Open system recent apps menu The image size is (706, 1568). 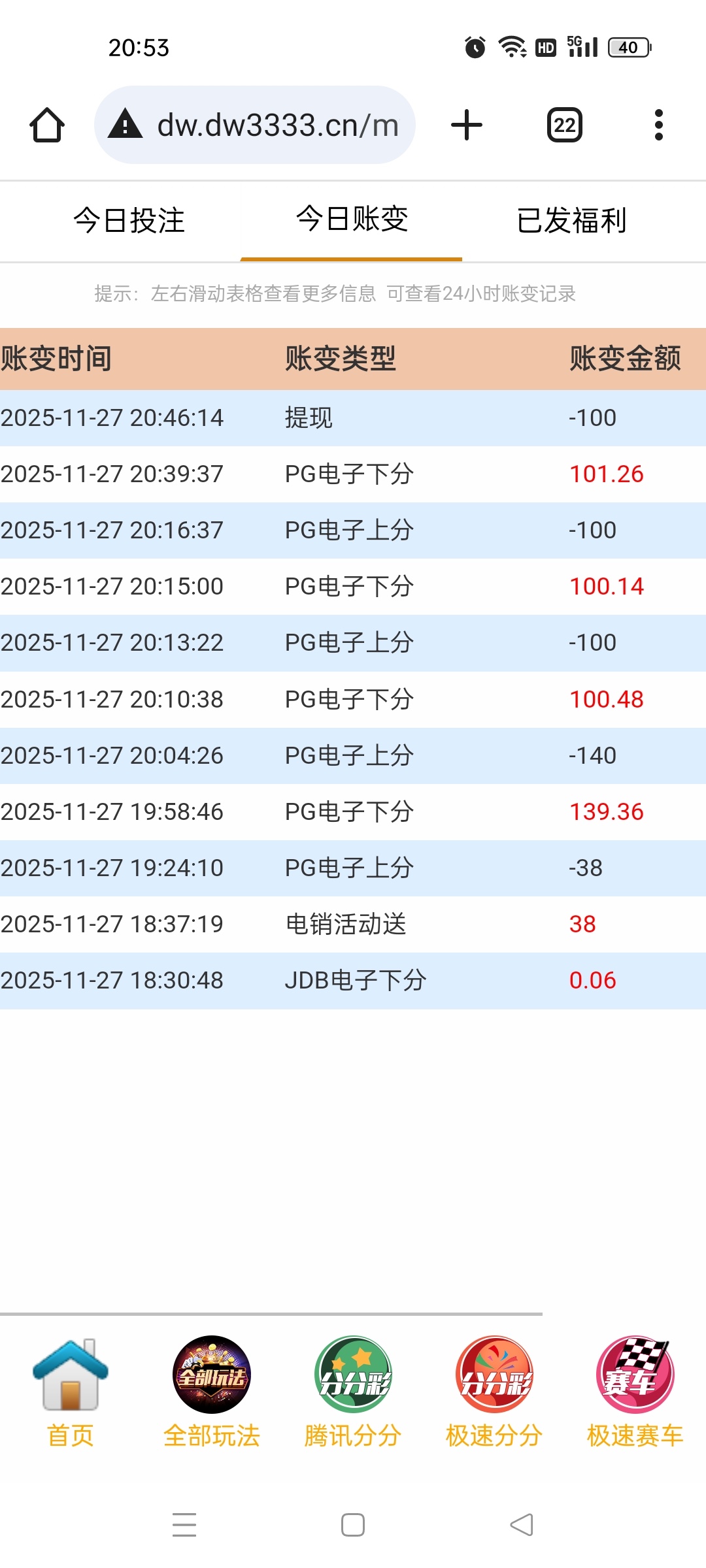point(184,1525)
